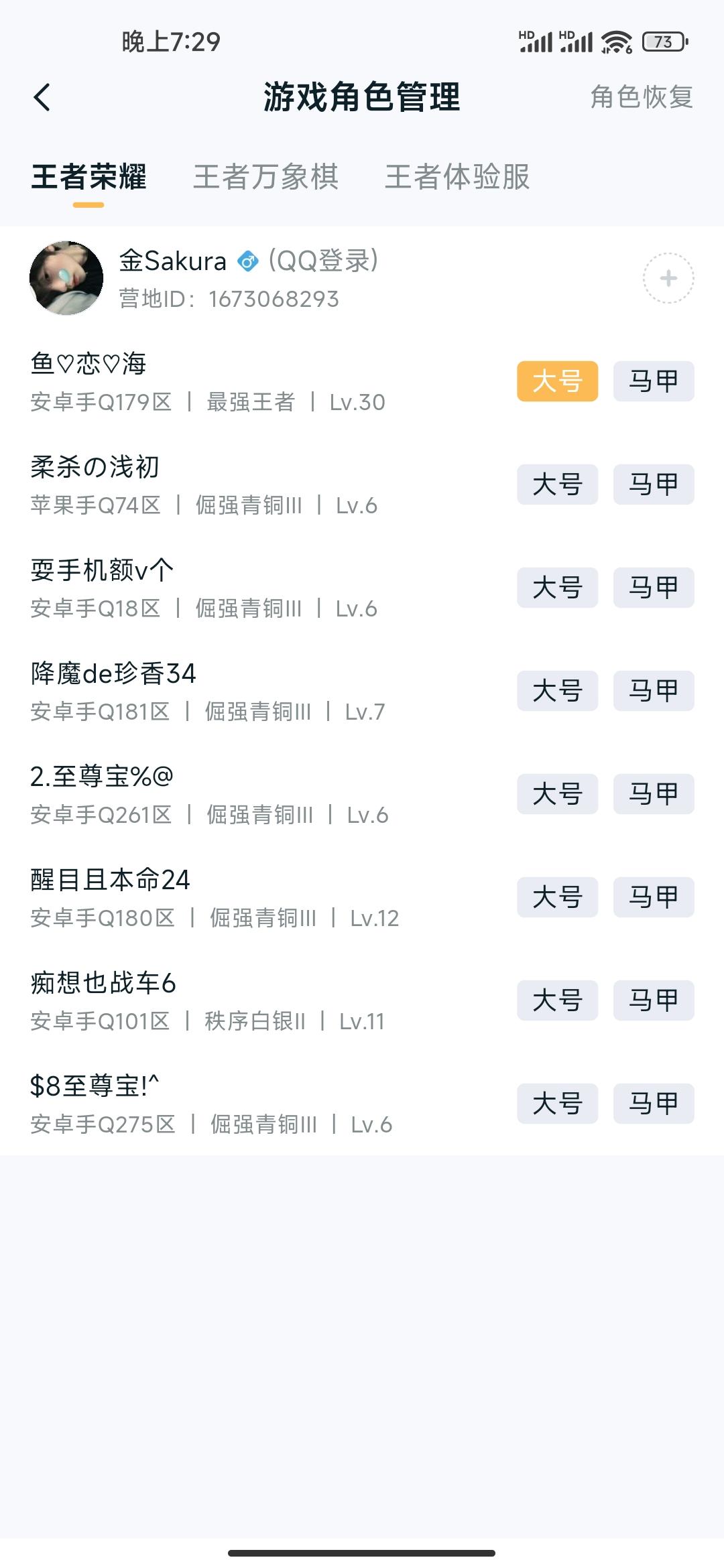
Task: Select the 王者荣耀 tab
Action: tap(88, 177)
